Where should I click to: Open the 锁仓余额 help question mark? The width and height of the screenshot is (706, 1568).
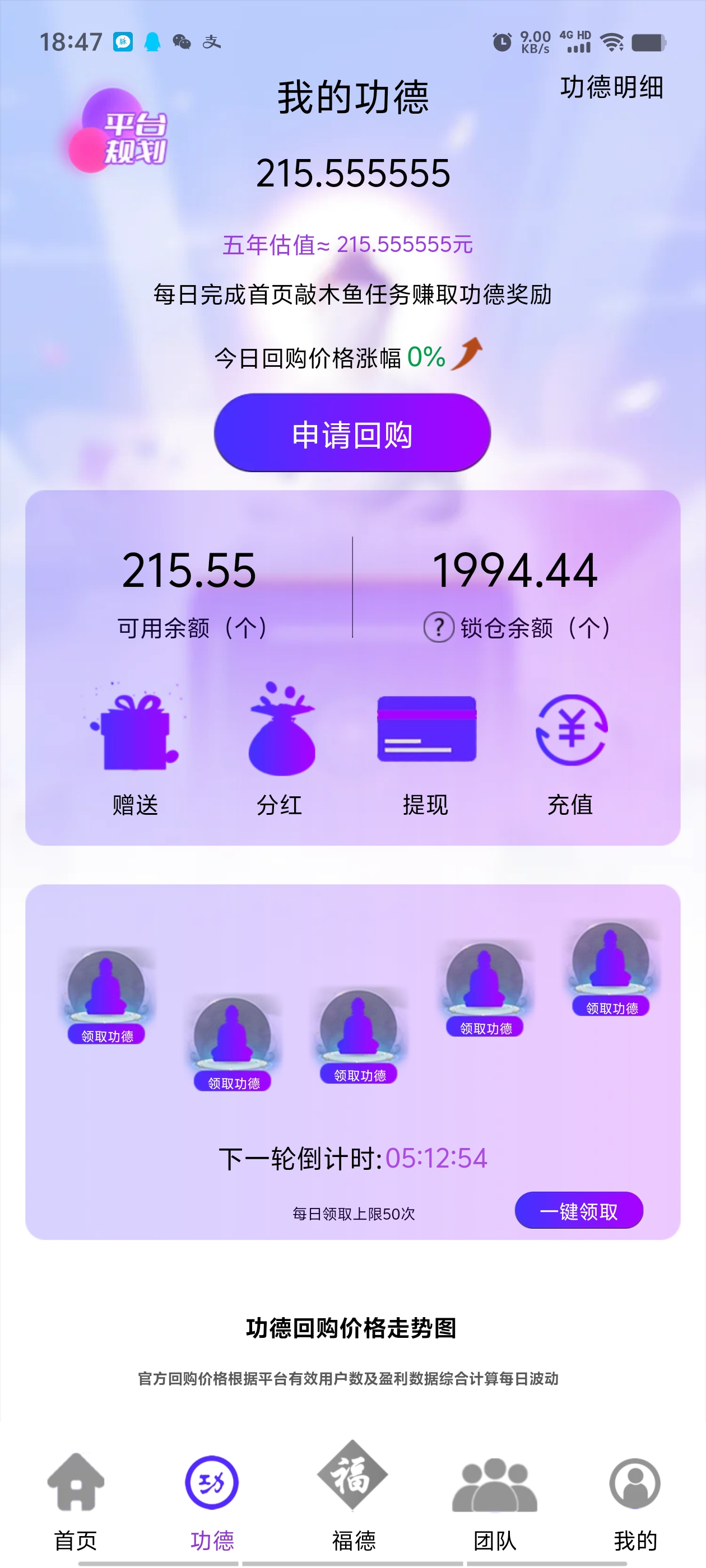pos(439,627)
